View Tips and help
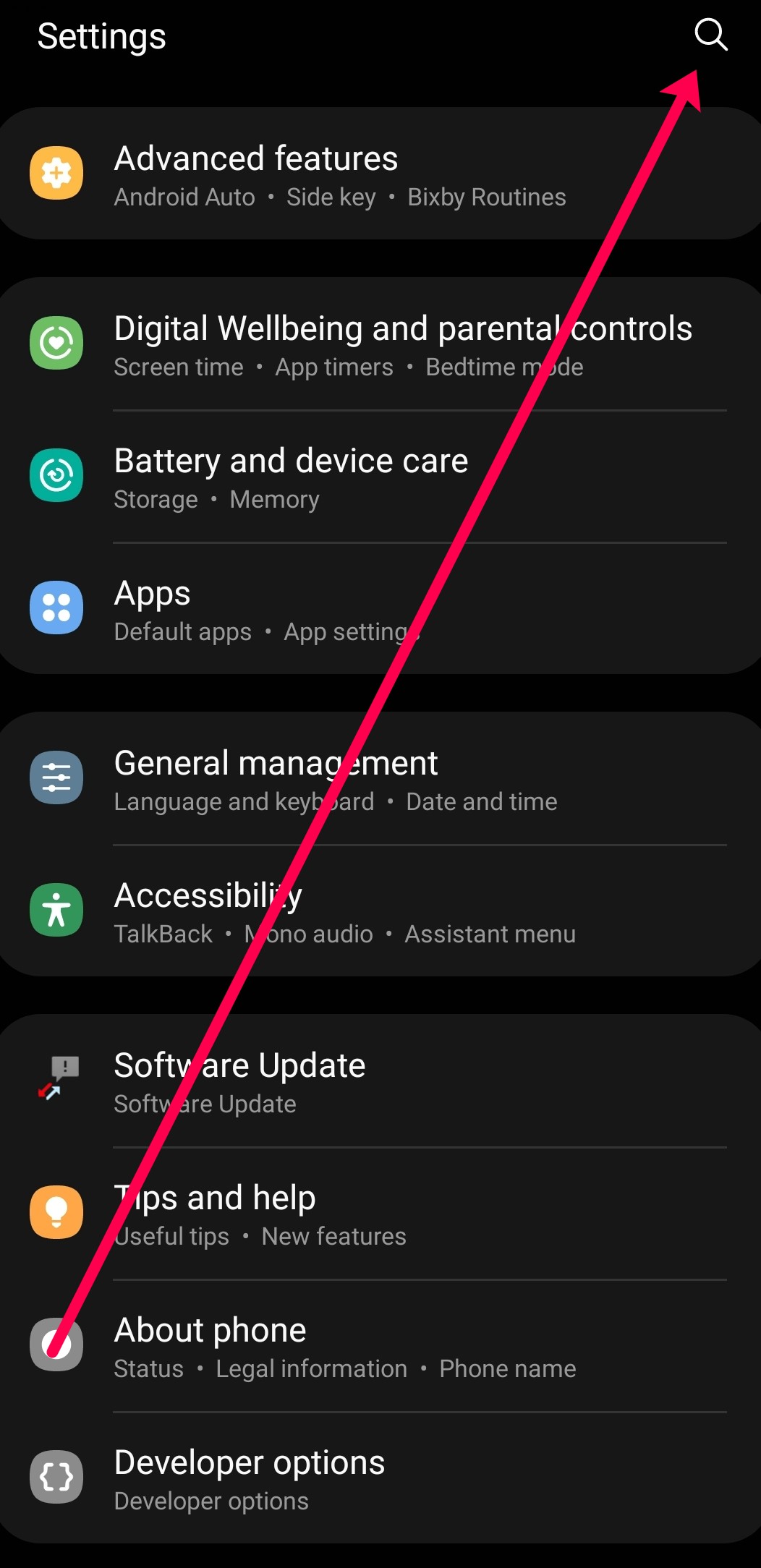The image size is (761, 1568). click(216, 1214)
